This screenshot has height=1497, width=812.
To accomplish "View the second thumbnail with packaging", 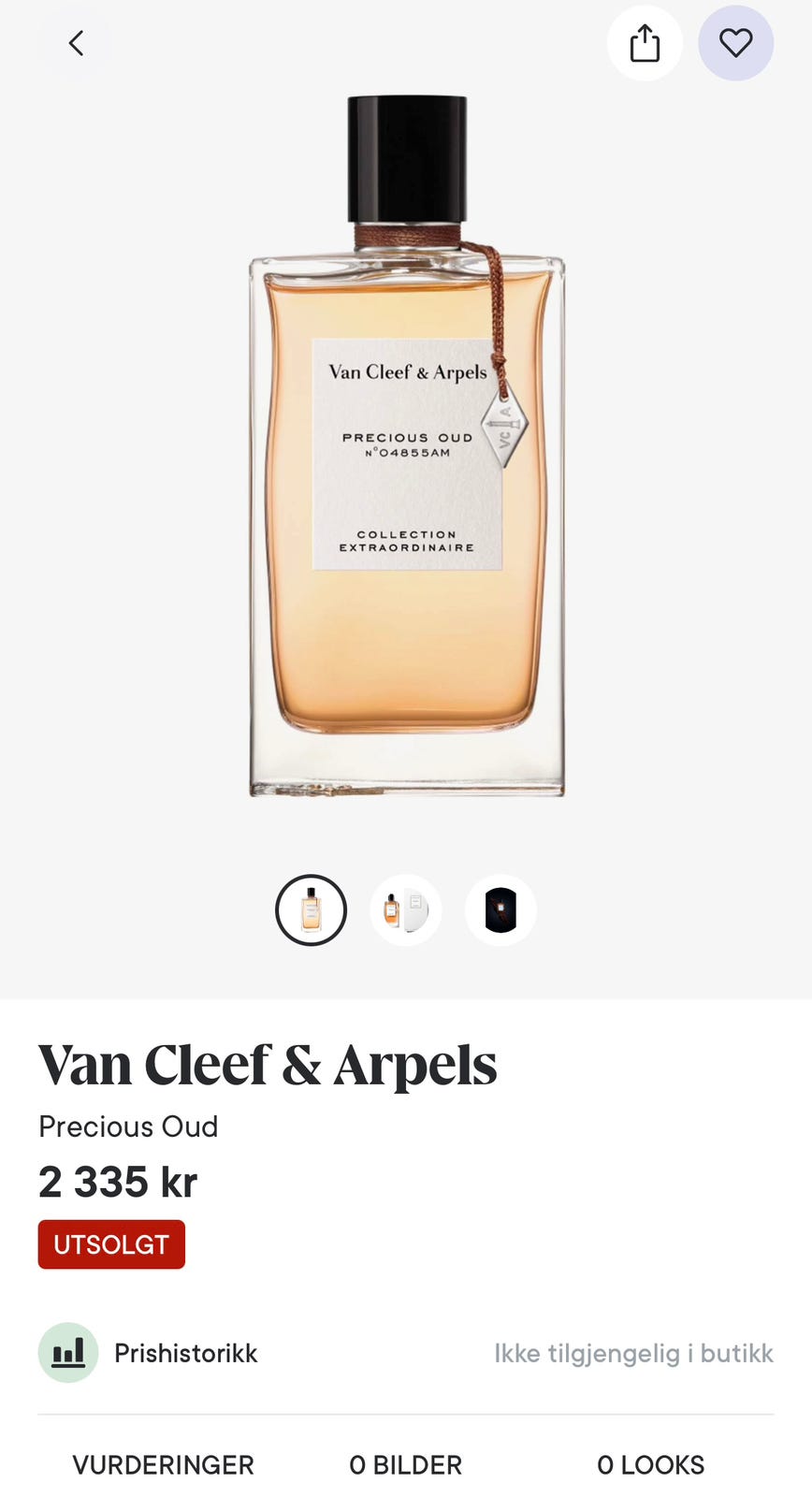I will (x=406, y=909).
